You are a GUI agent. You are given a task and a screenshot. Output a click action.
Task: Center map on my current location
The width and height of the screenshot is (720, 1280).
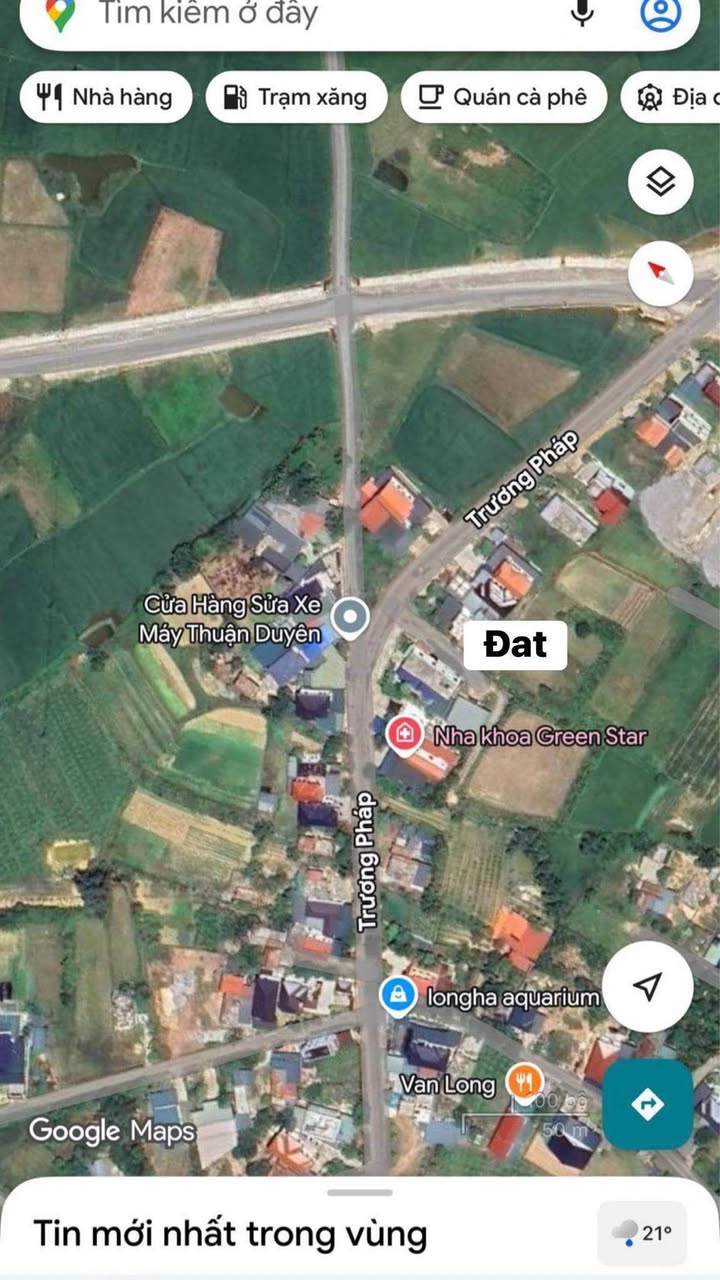[x=648, y=987]
